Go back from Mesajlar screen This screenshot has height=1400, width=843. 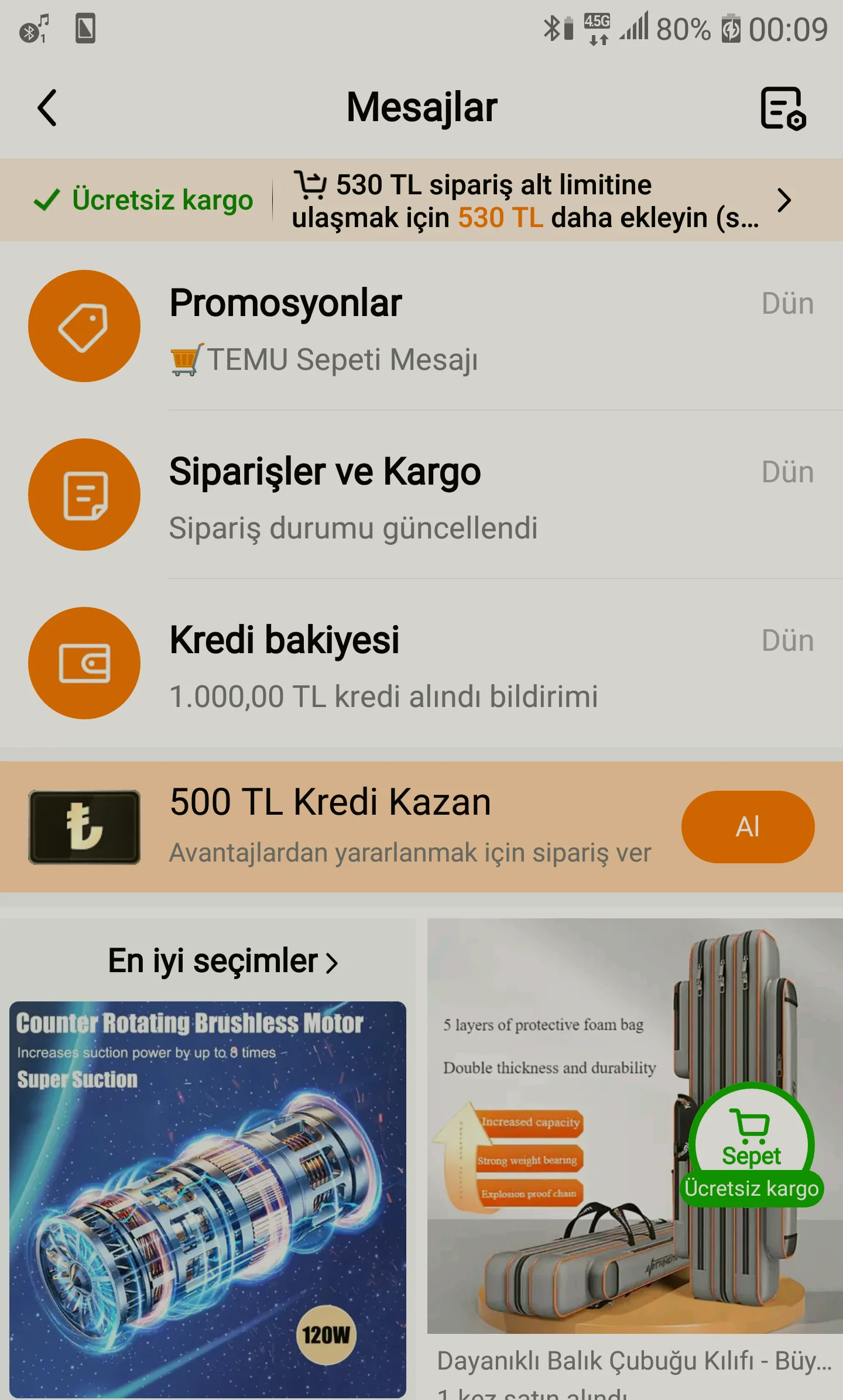(47, 108)
